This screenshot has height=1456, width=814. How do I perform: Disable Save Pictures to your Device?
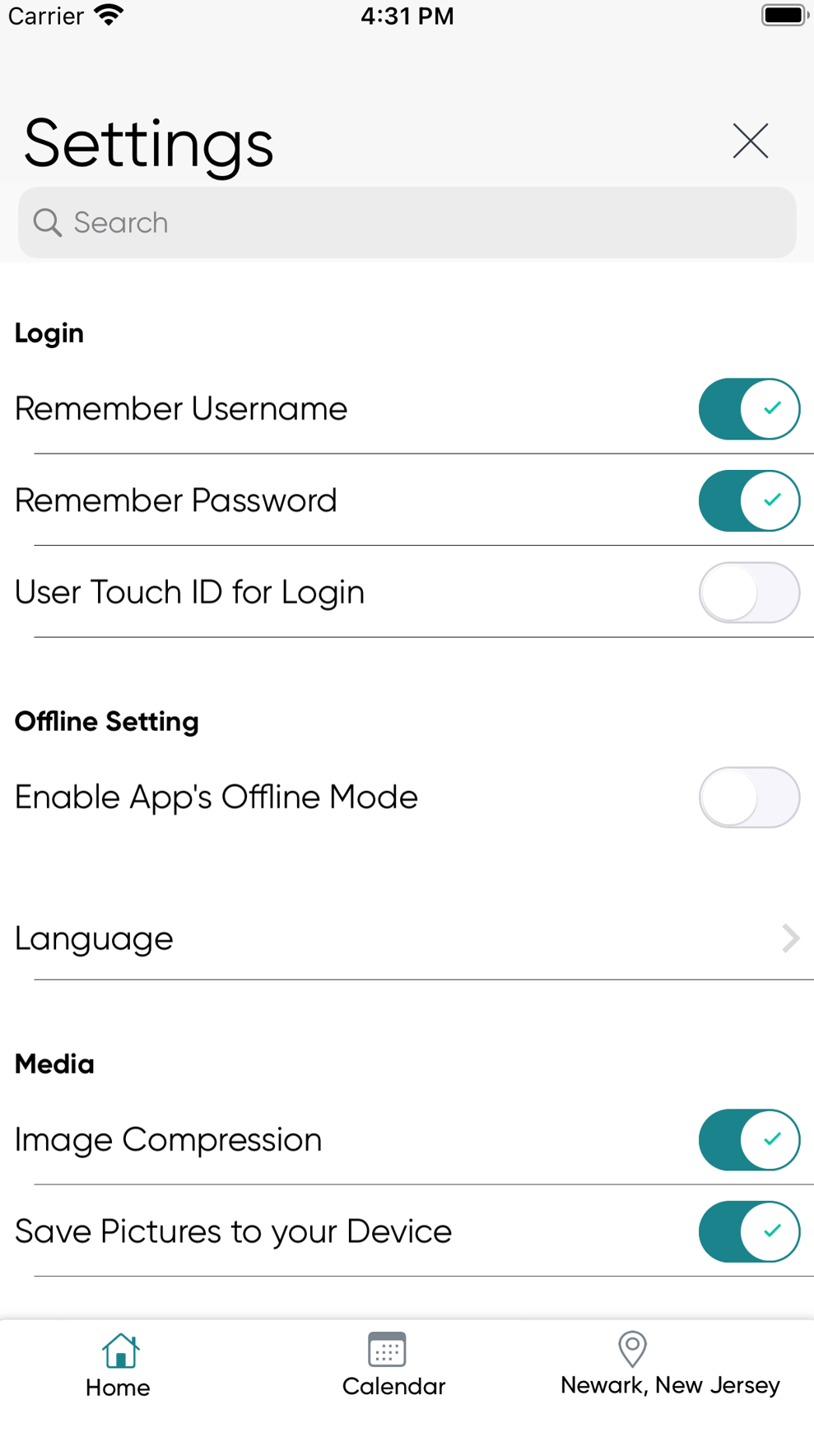749,1232
